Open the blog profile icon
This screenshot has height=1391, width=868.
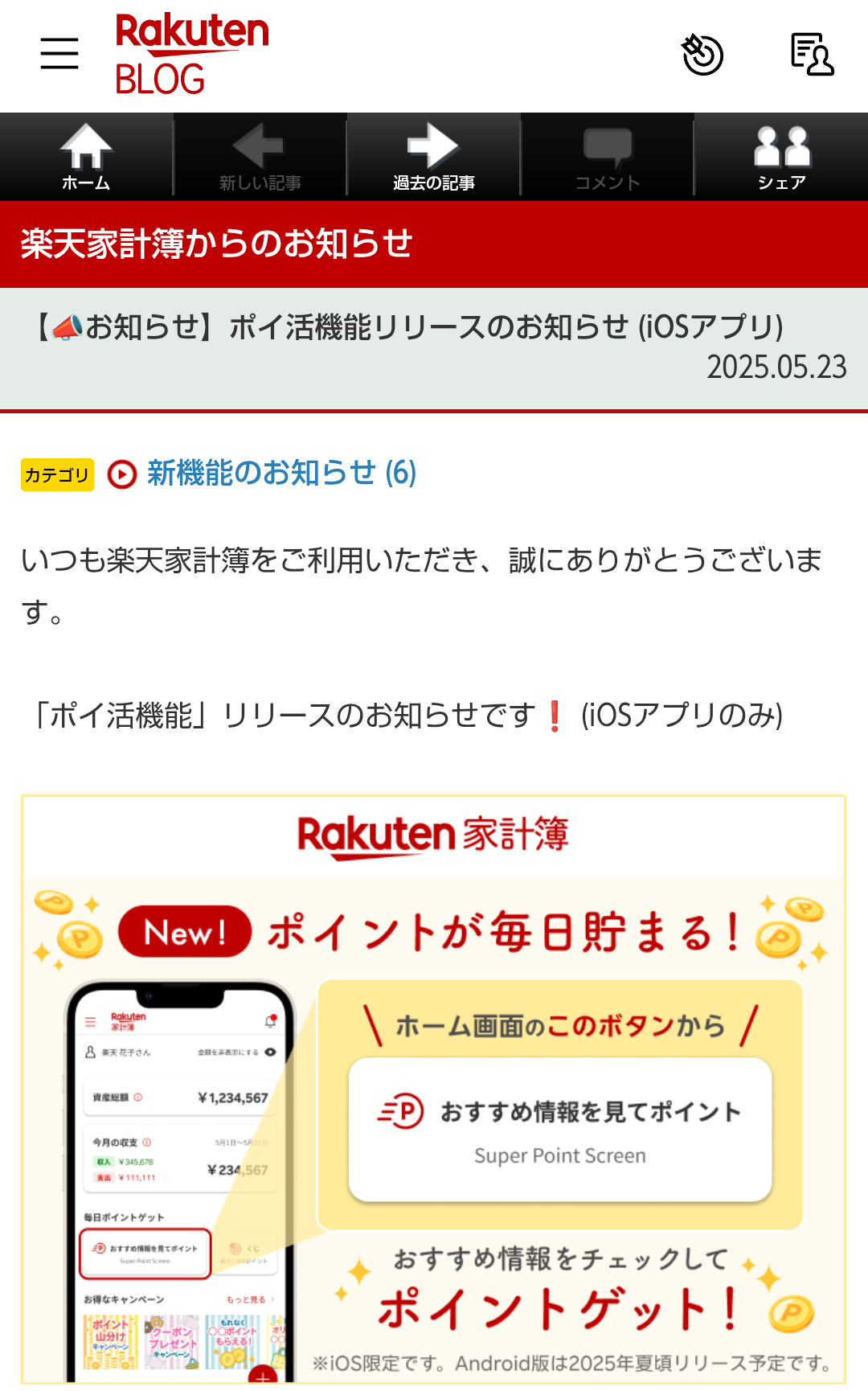tap(812, 55)
